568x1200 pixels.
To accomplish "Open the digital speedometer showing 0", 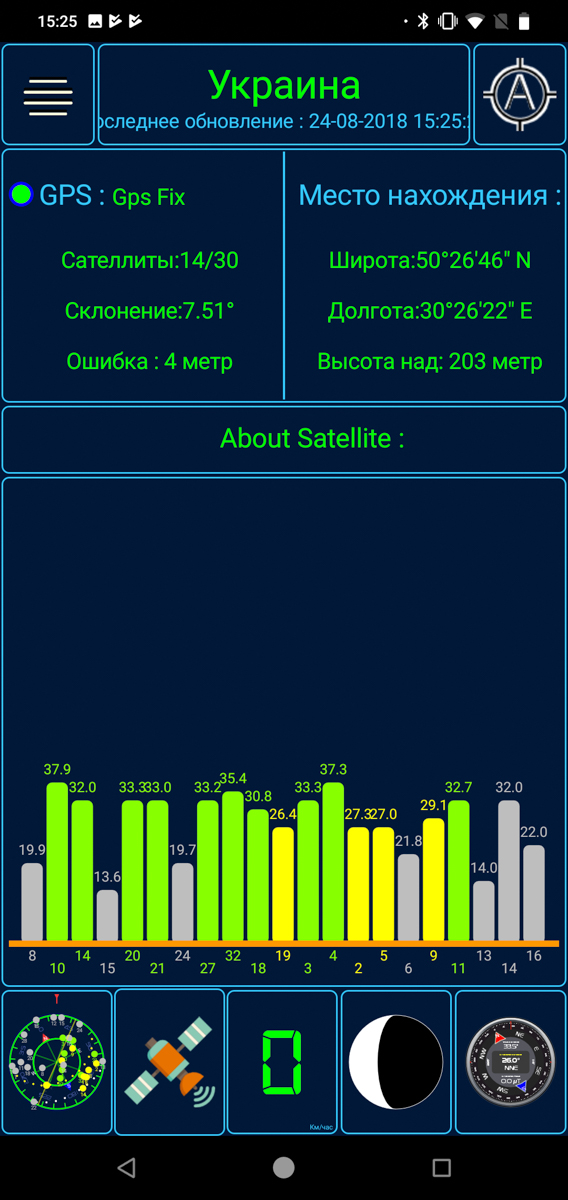I will (283, 1062).
